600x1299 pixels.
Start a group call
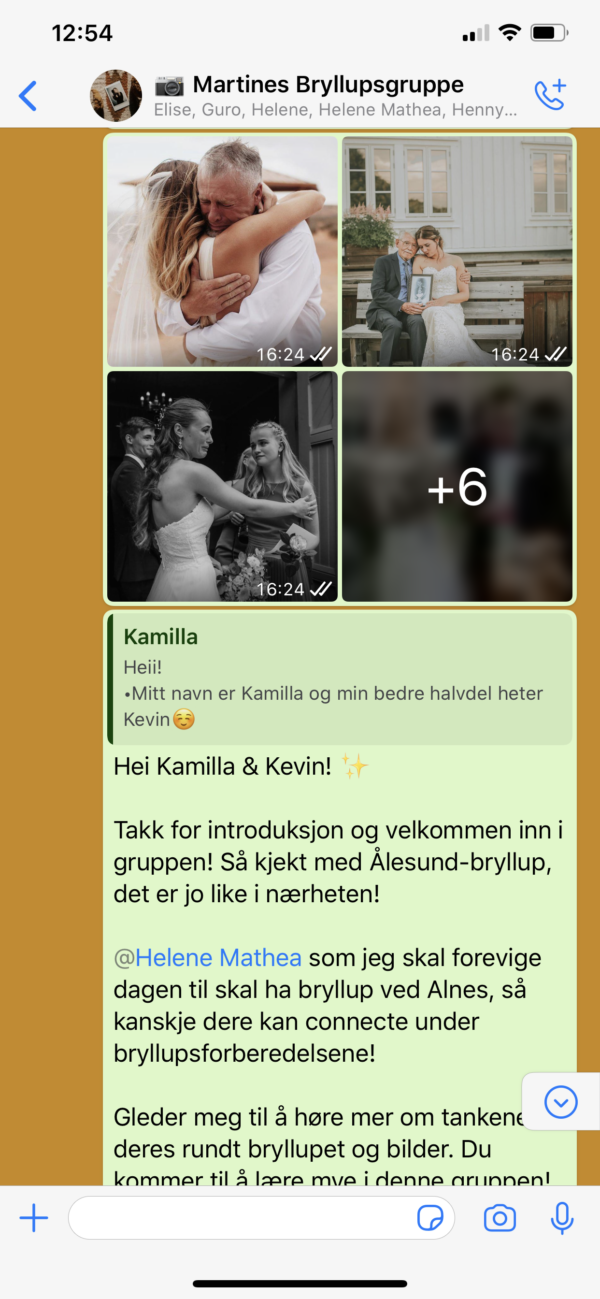550,95
